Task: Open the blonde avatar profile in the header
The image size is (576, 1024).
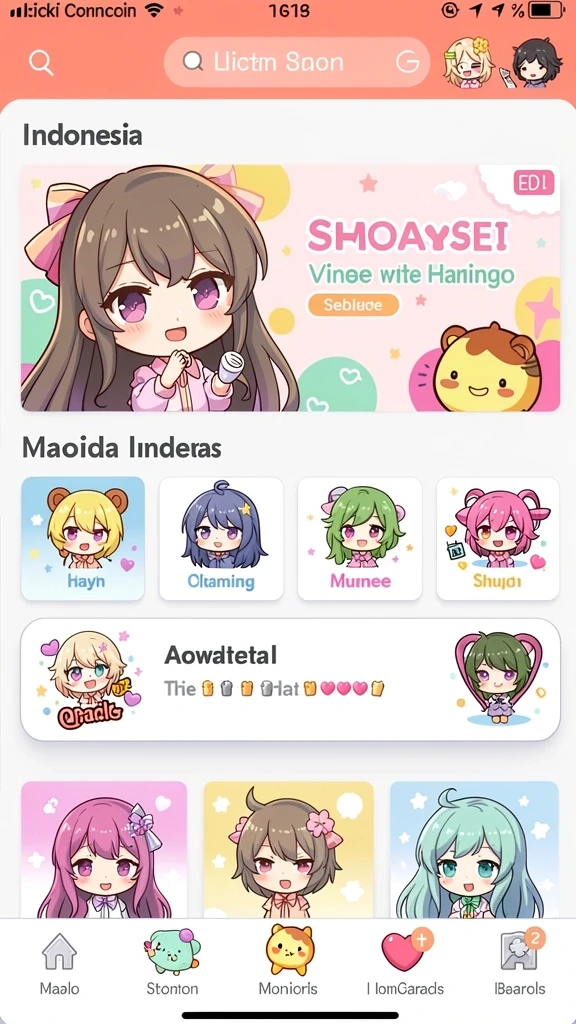Action: pyautogui.click(x=469, y=63)
